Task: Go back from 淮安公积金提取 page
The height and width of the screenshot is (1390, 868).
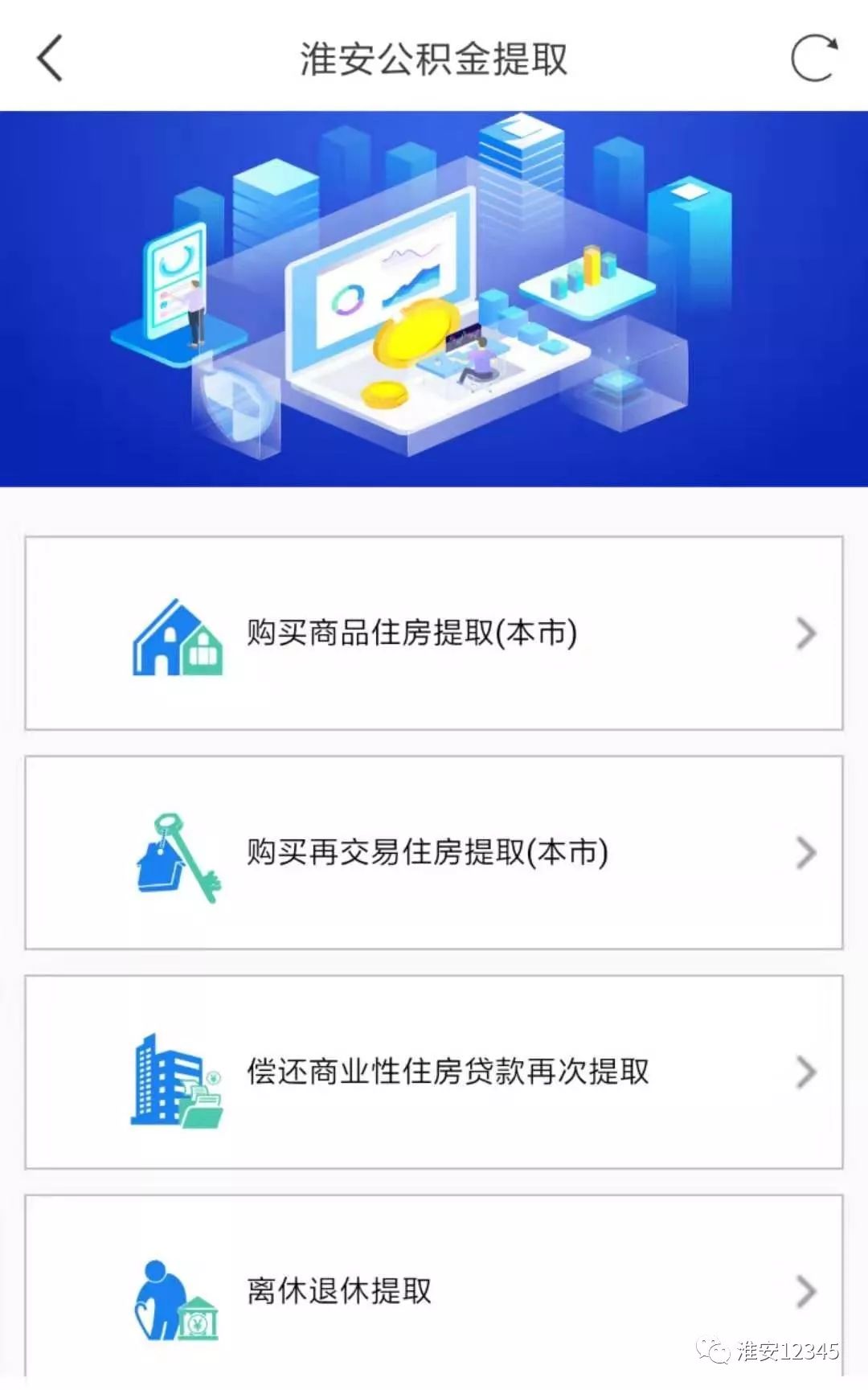Action: 50,59
